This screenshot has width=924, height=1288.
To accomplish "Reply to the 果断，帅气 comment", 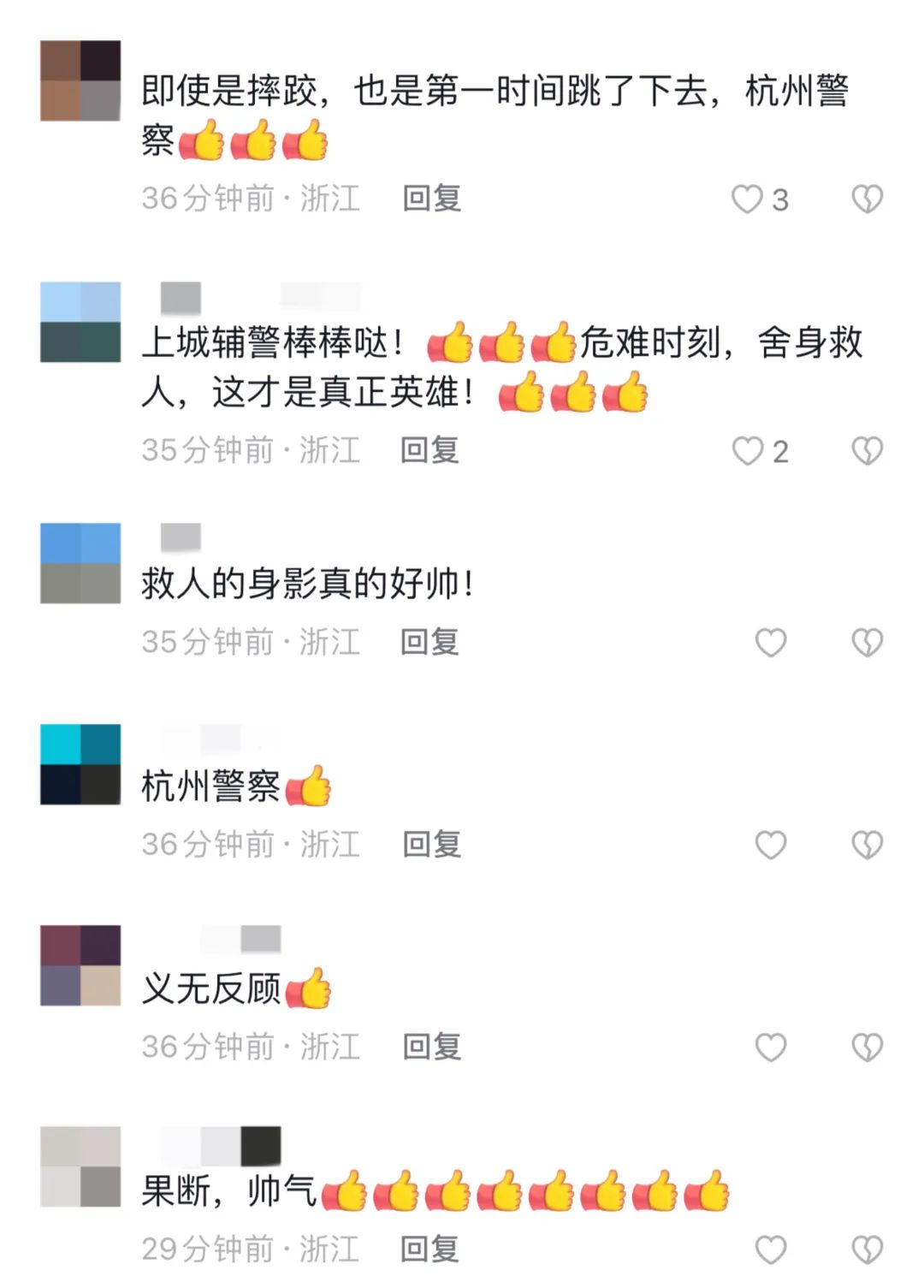I will pos(430,1249).
